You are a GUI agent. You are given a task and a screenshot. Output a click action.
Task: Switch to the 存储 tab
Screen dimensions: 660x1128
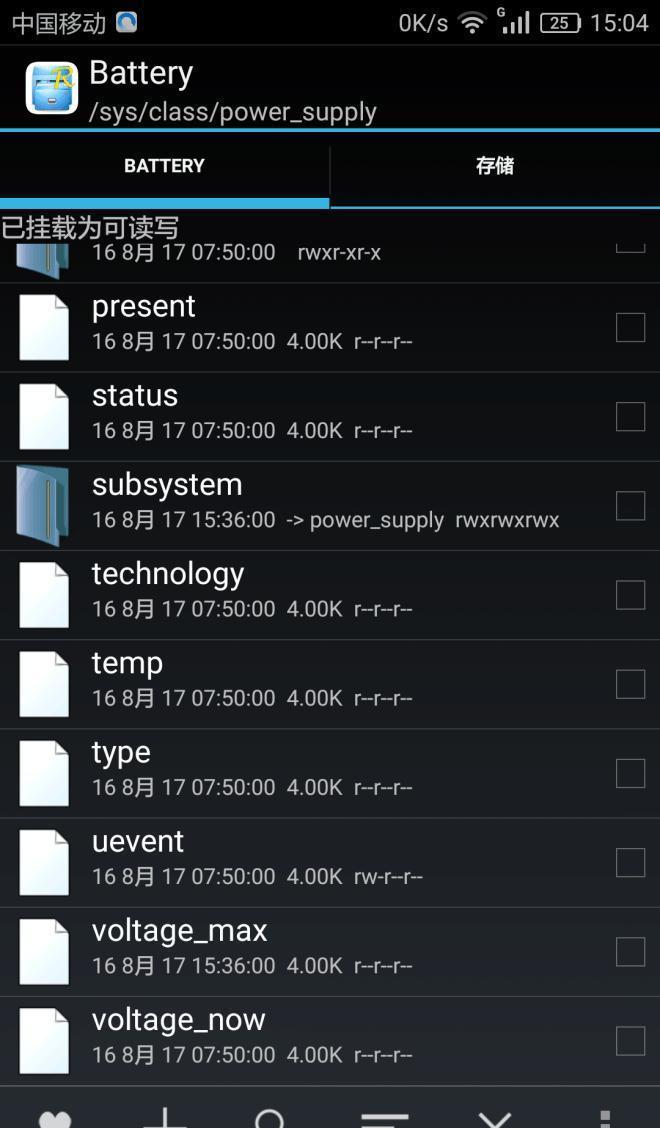[494, 166]
